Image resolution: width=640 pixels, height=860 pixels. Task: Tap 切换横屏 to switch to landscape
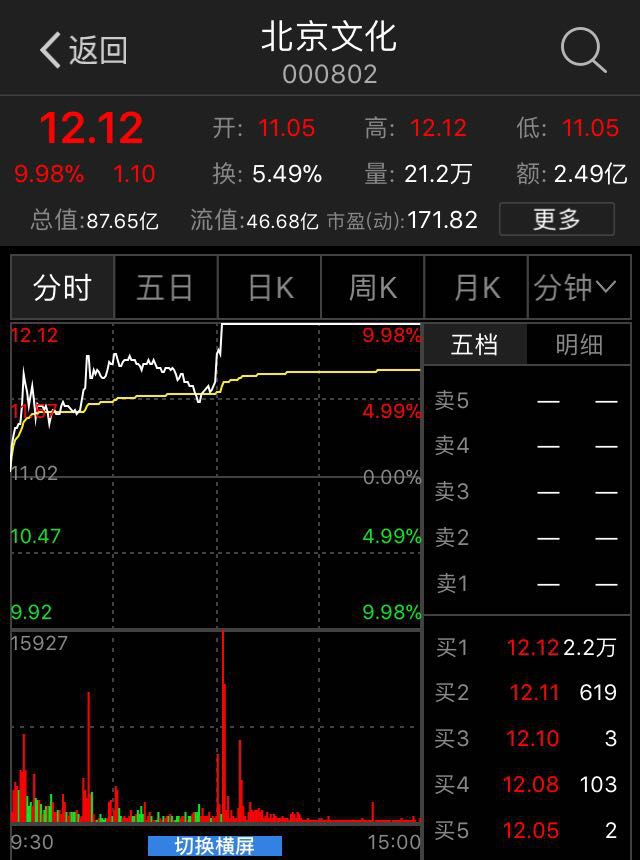215,846
